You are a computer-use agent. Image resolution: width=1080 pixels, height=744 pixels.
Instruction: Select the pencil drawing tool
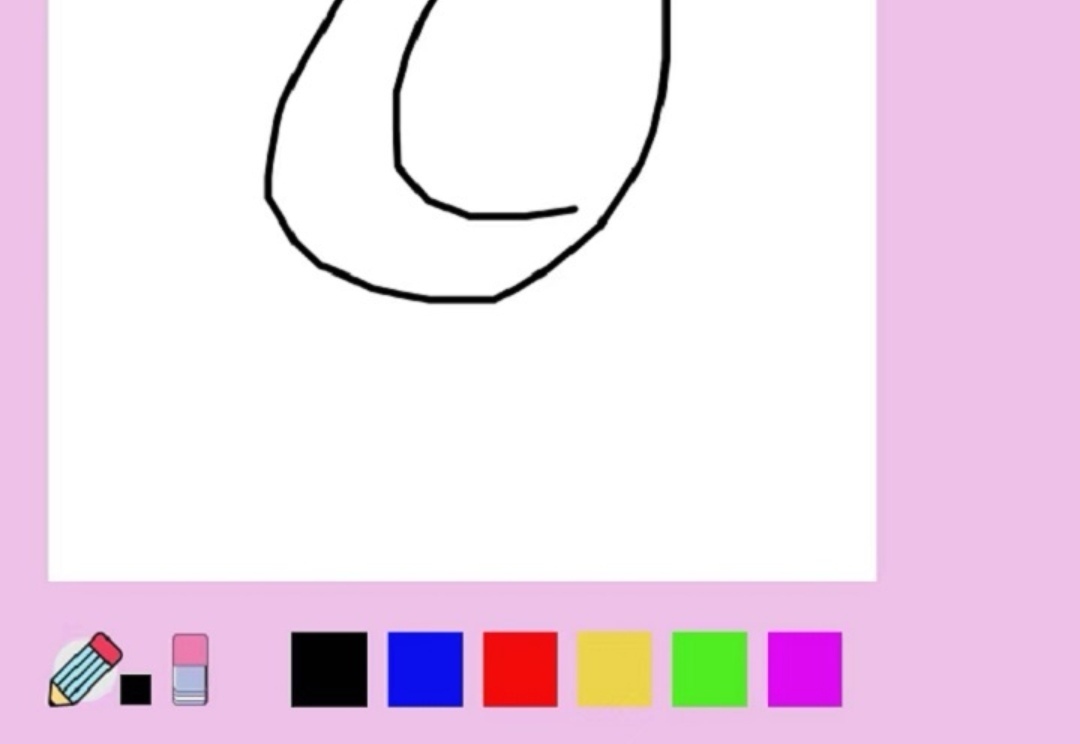[84, 669]
